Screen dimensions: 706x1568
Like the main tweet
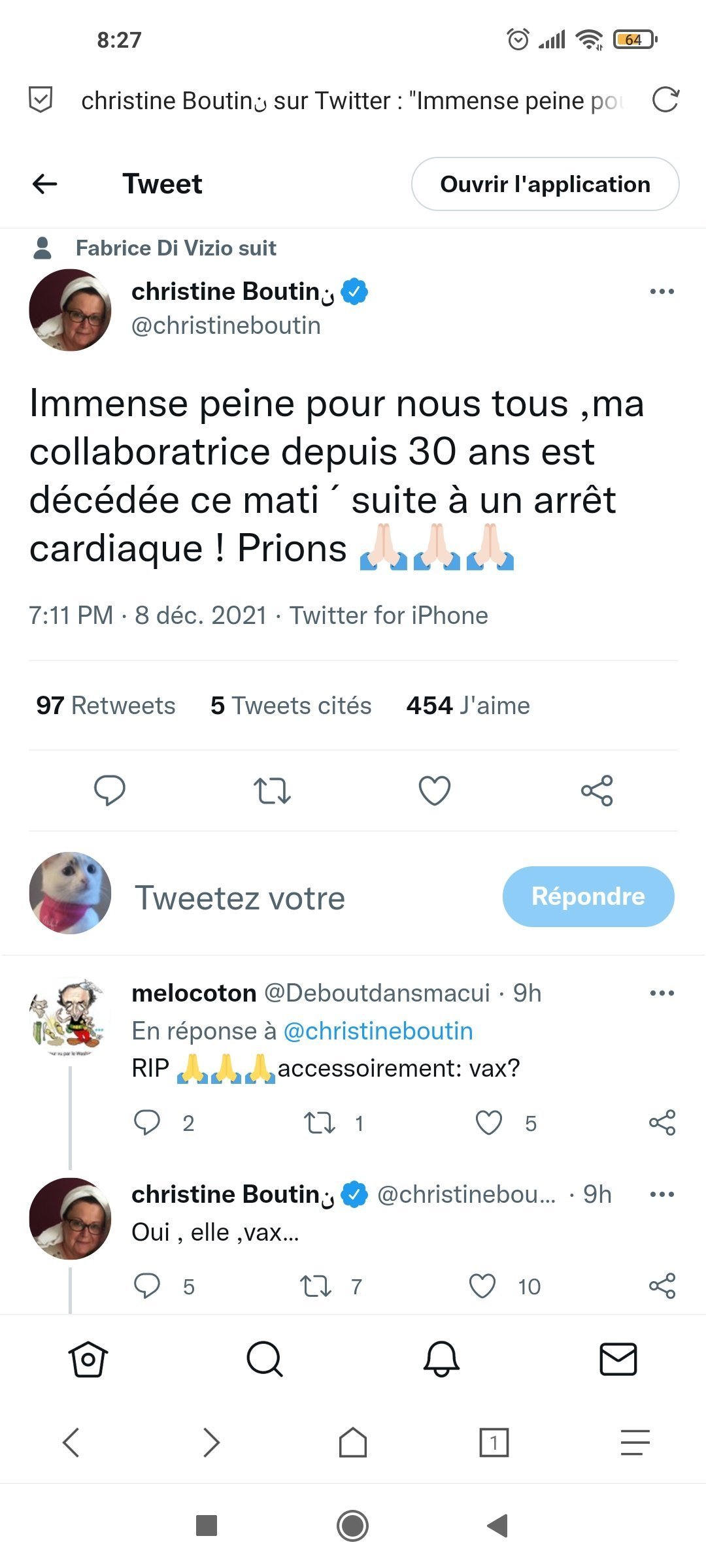[x=435, y=791]
